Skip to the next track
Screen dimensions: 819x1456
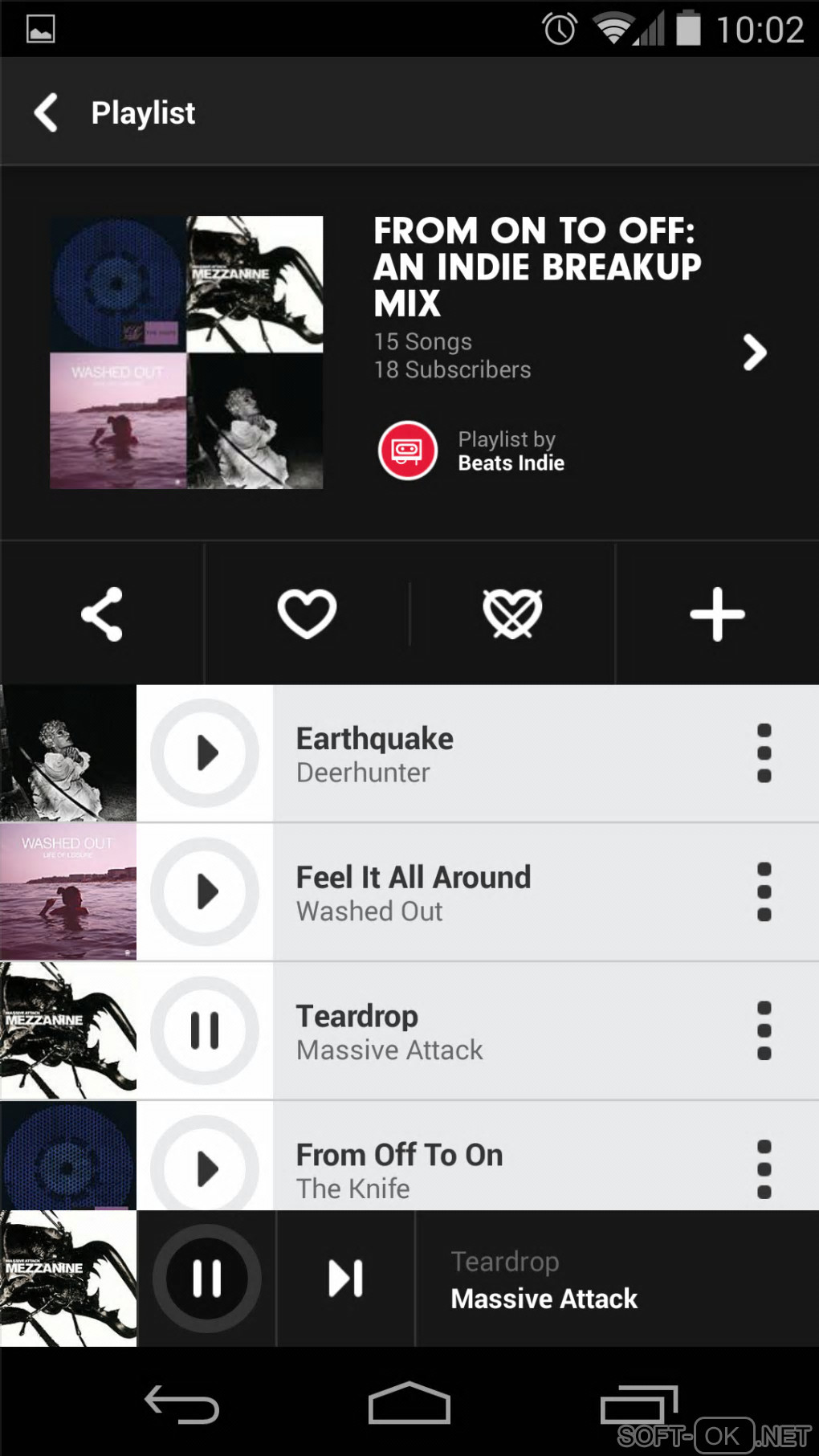346,1279
